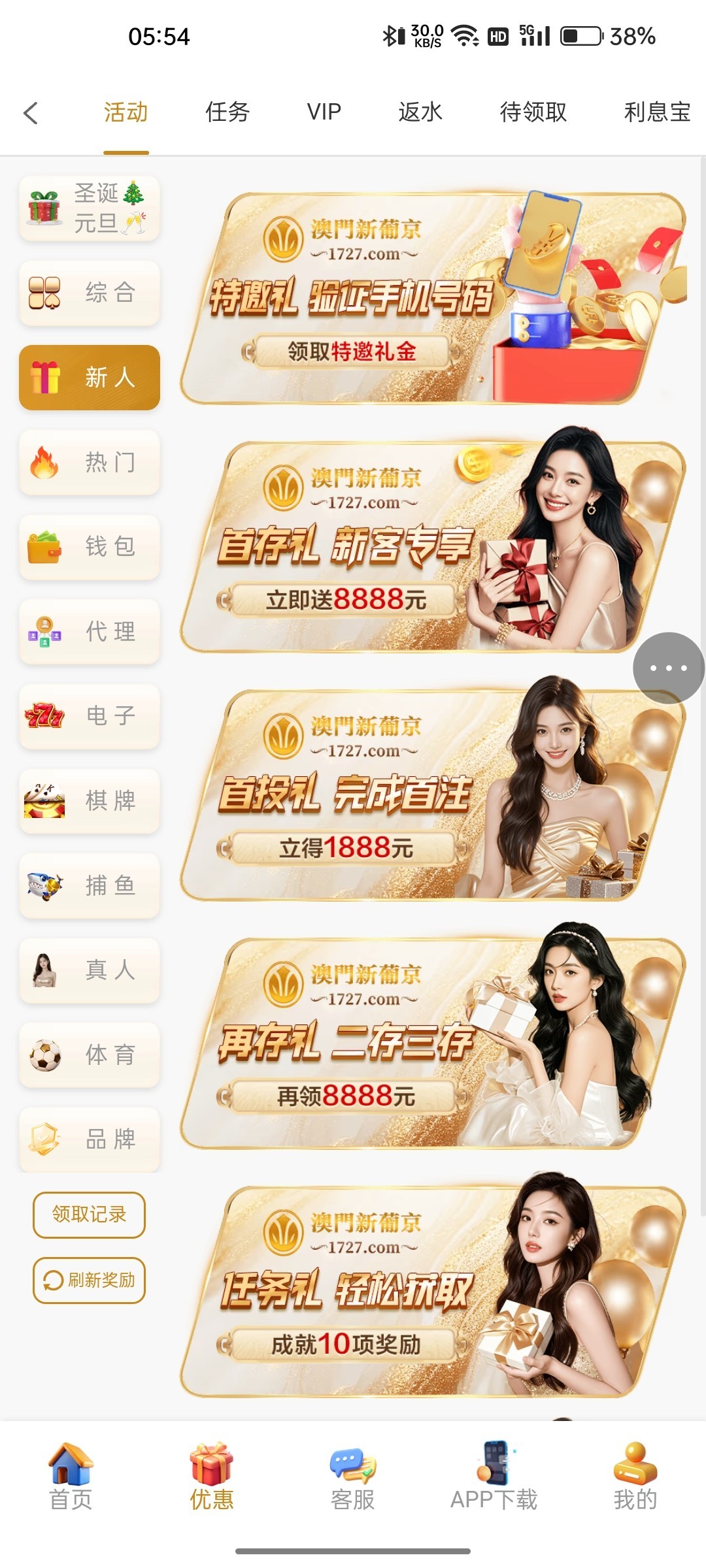Choose the 热门 category
Image resolution: width=706 pixels, height=1568 pixels.
click(90, 463)
